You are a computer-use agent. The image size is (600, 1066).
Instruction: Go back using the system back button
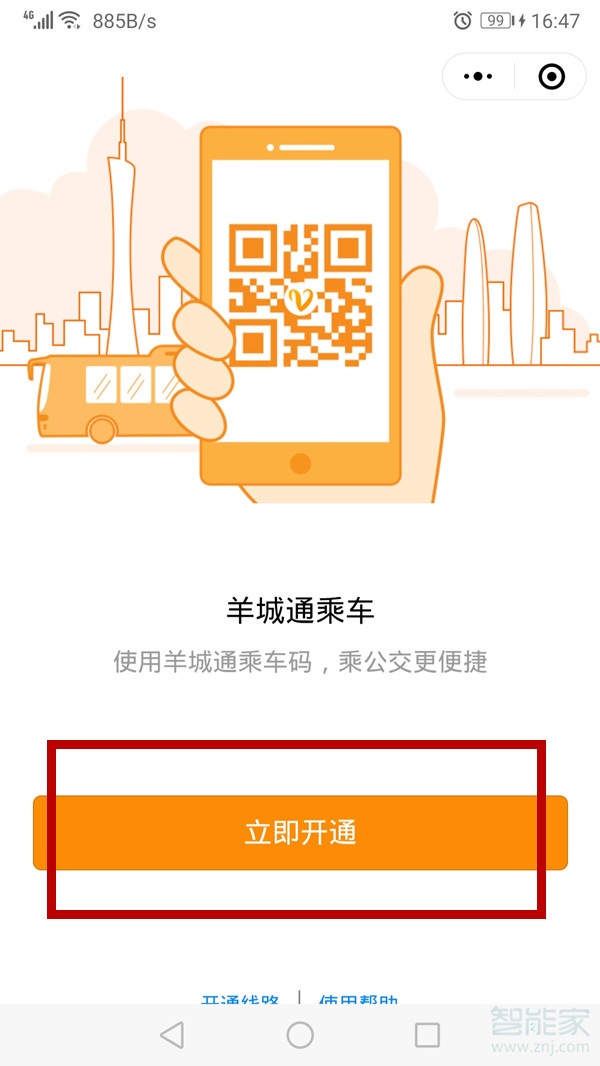[172, 1035]
